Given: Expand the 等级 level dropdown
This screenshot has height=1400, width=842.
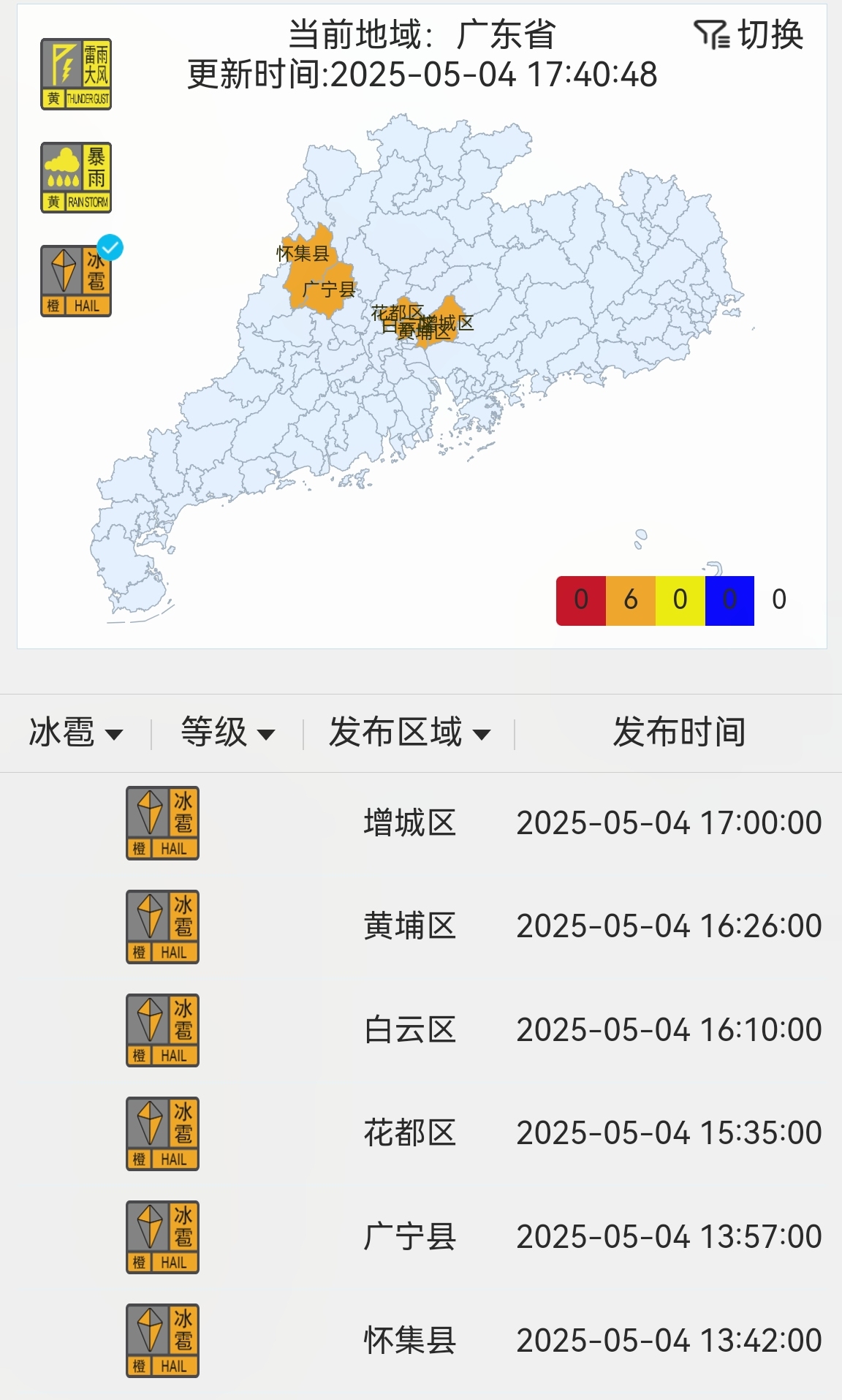Looking at the screenshot, I should (227, 733).
